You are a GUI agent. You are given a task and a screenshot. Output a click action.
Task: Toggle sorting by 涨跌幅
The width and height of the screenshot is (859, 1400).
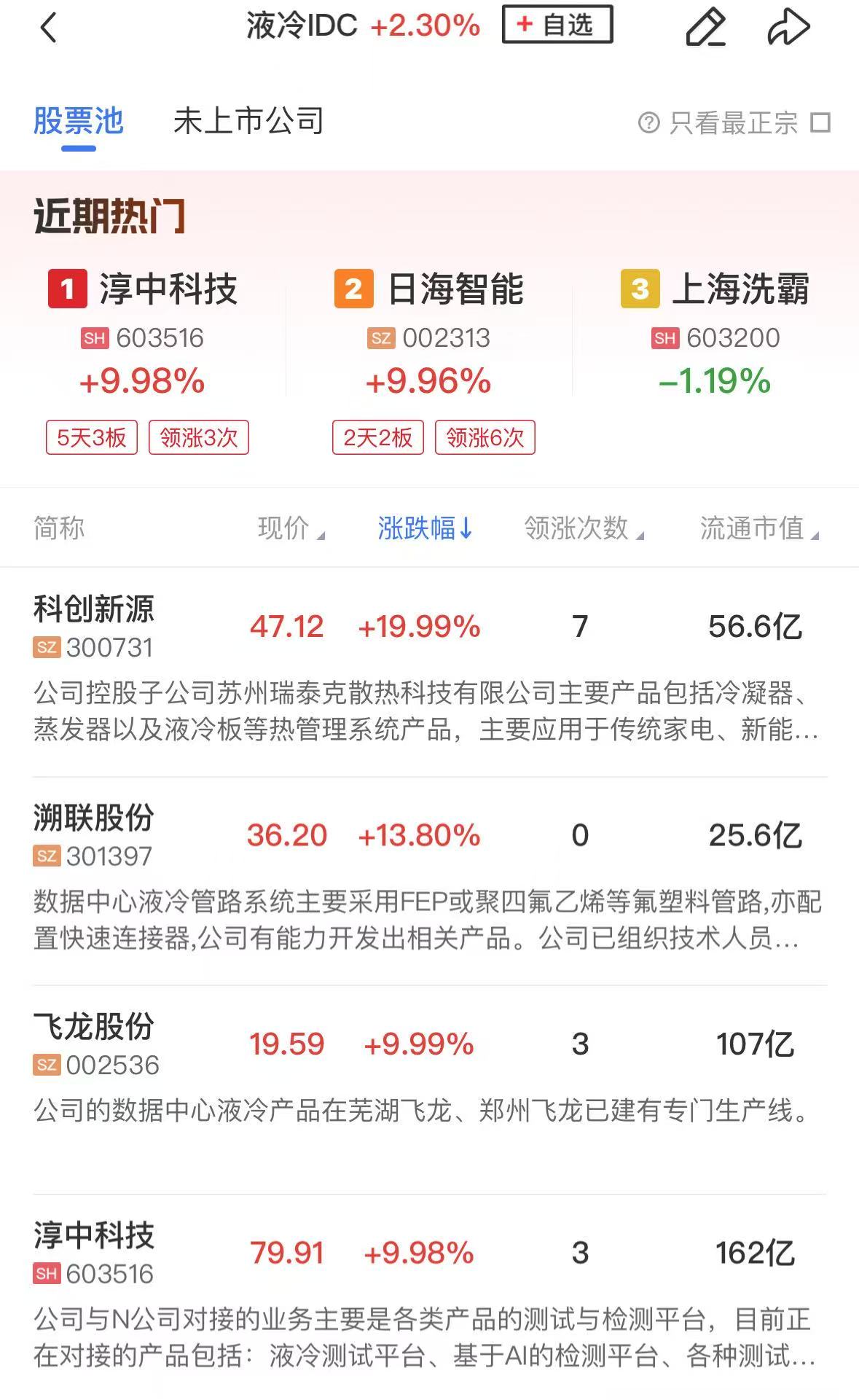point(425,528)
